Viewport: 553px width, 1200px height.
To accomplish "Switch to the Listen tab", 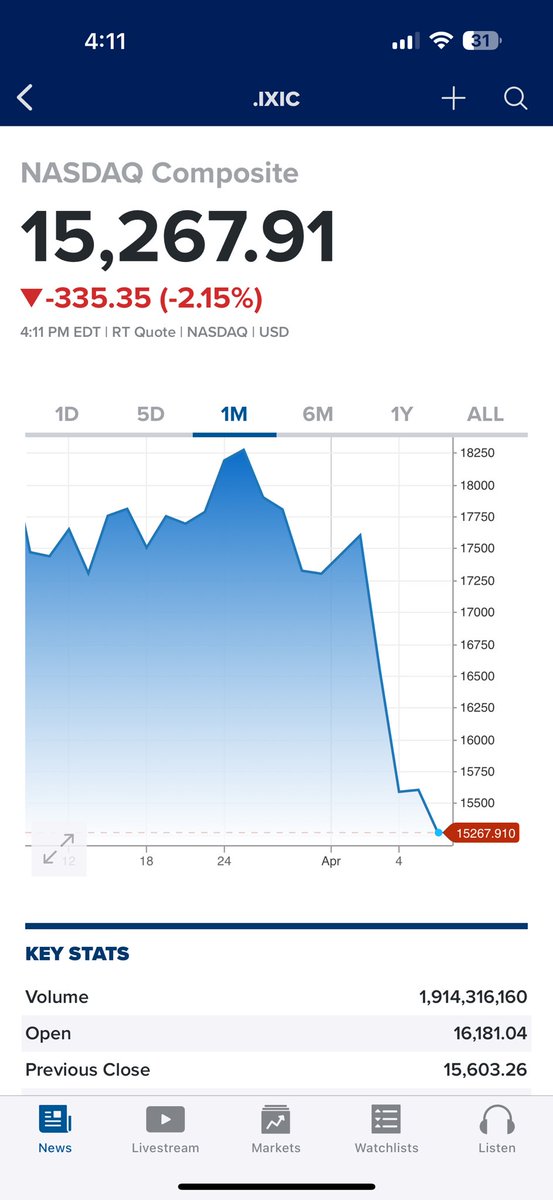I will (497, 1130).
